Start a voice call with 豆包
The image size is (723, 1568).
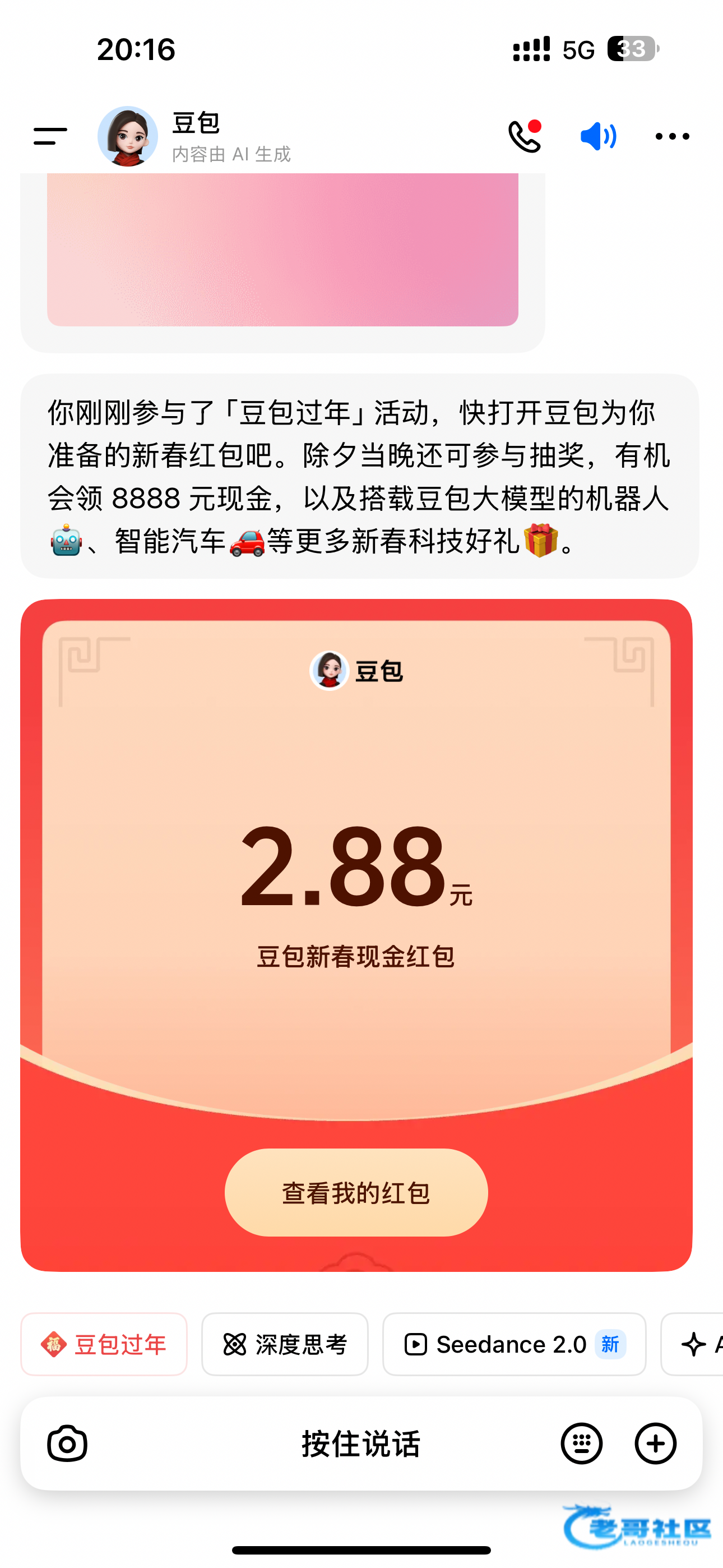pos(524,136)
